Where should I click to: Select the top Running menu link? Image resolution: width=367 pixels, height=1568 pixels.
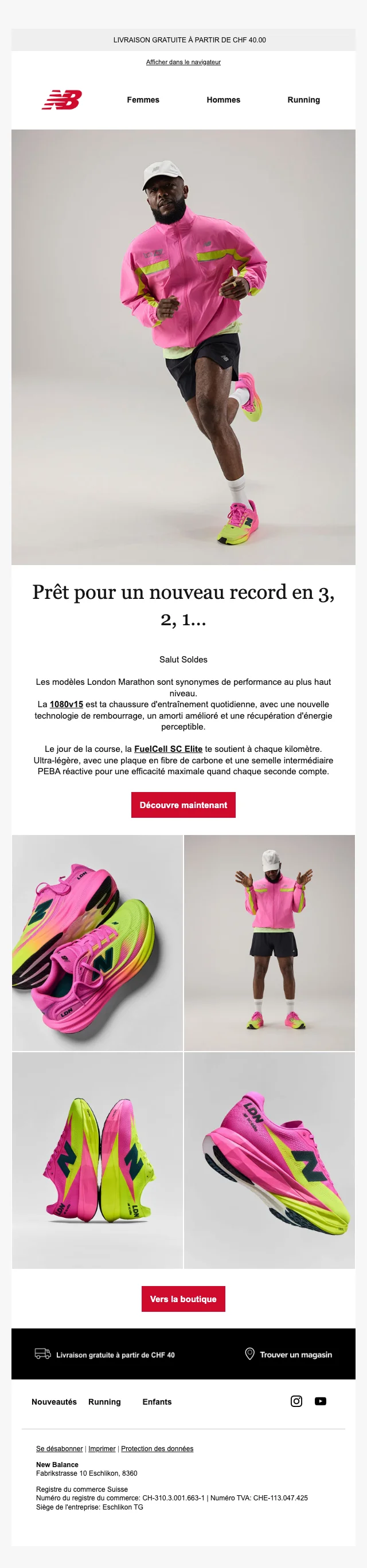[303, 100]
